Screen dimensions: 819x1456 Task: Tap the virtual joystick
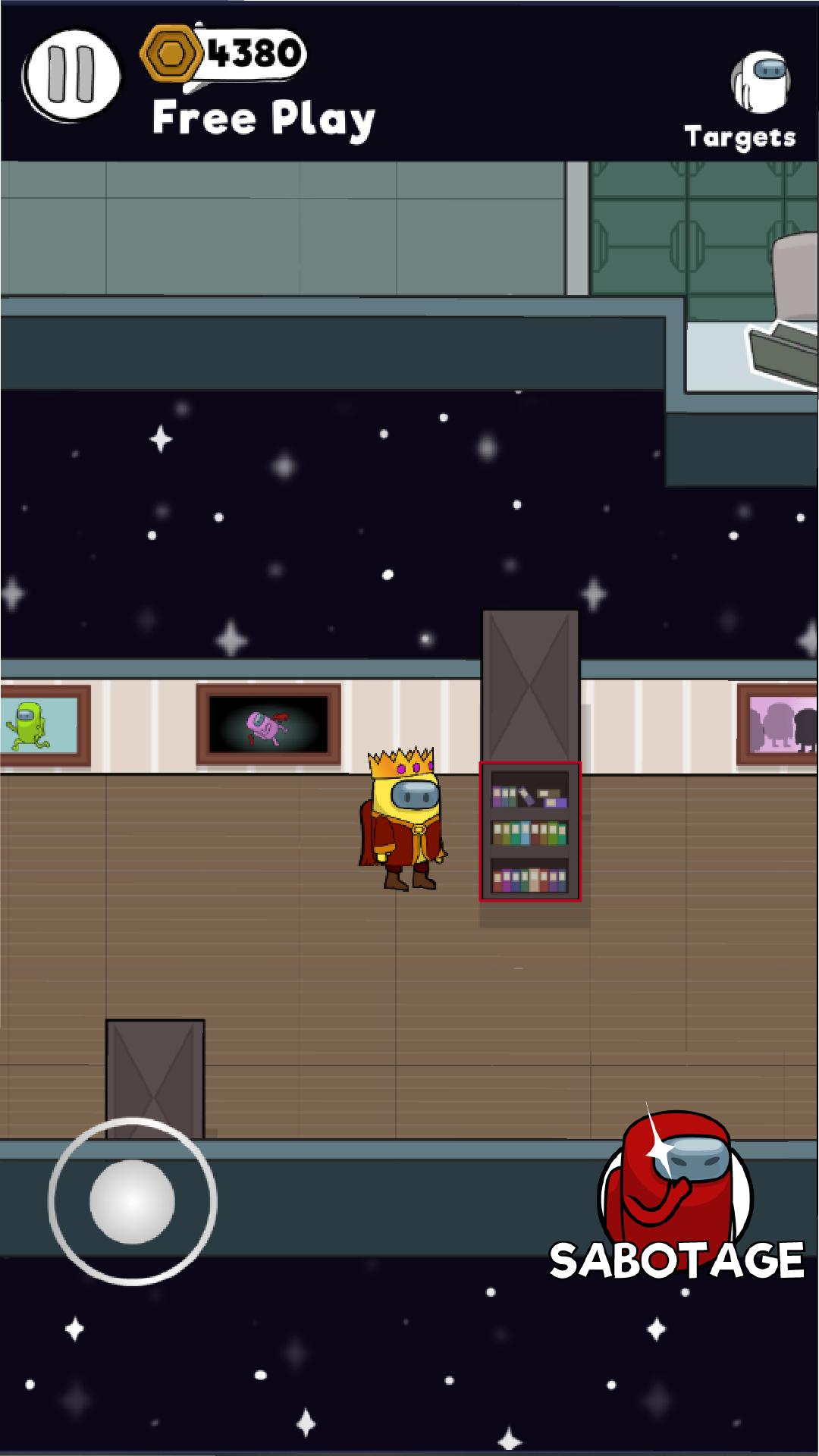click(133, 1201)
